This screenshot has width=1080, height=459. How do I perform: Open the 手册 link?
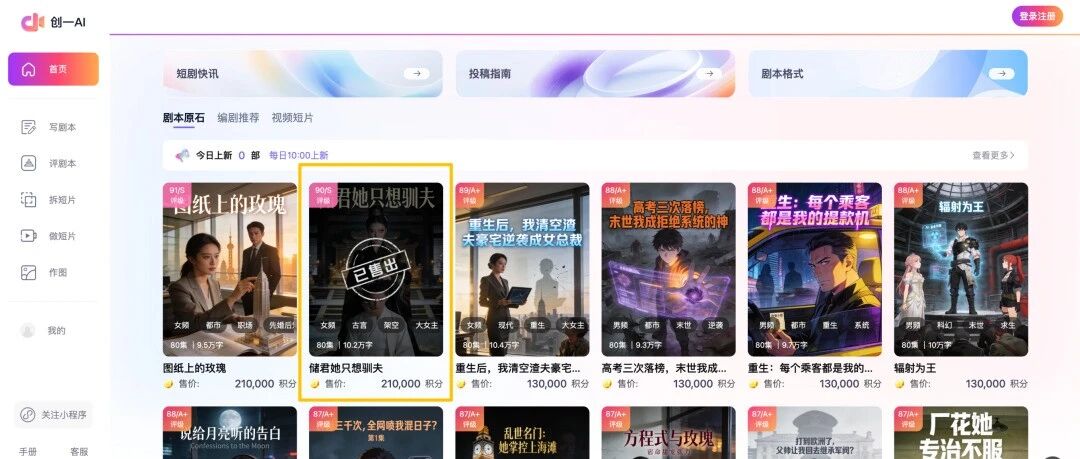(28, 452)
